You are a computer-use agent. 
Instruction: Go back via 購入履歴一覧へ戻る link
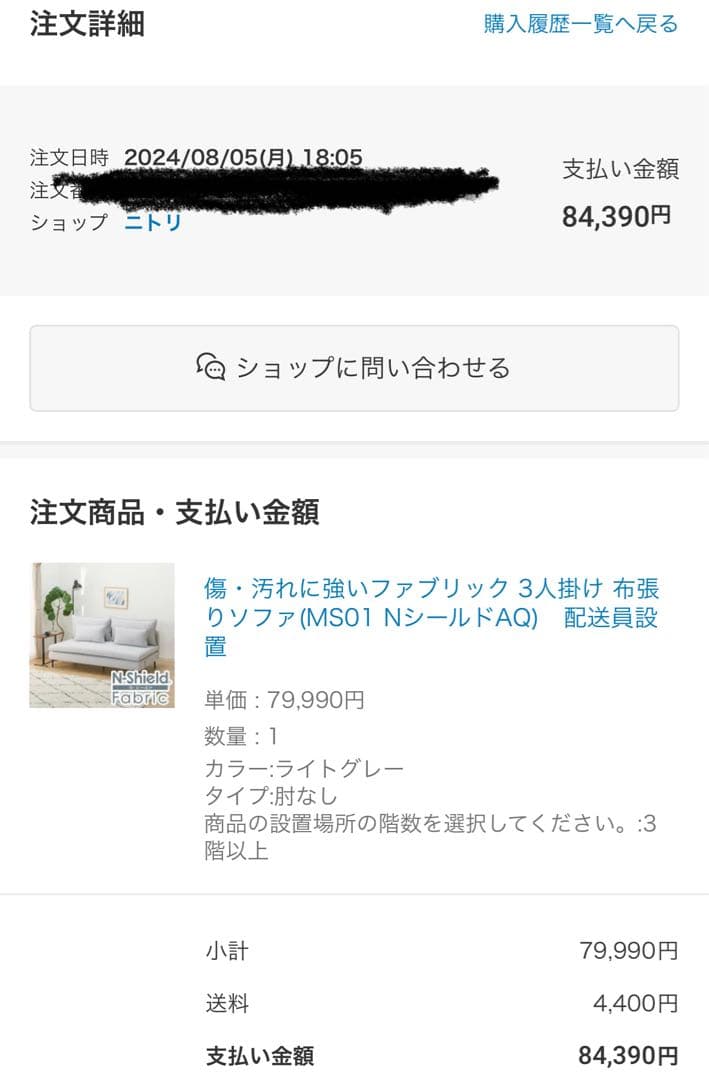580,24
